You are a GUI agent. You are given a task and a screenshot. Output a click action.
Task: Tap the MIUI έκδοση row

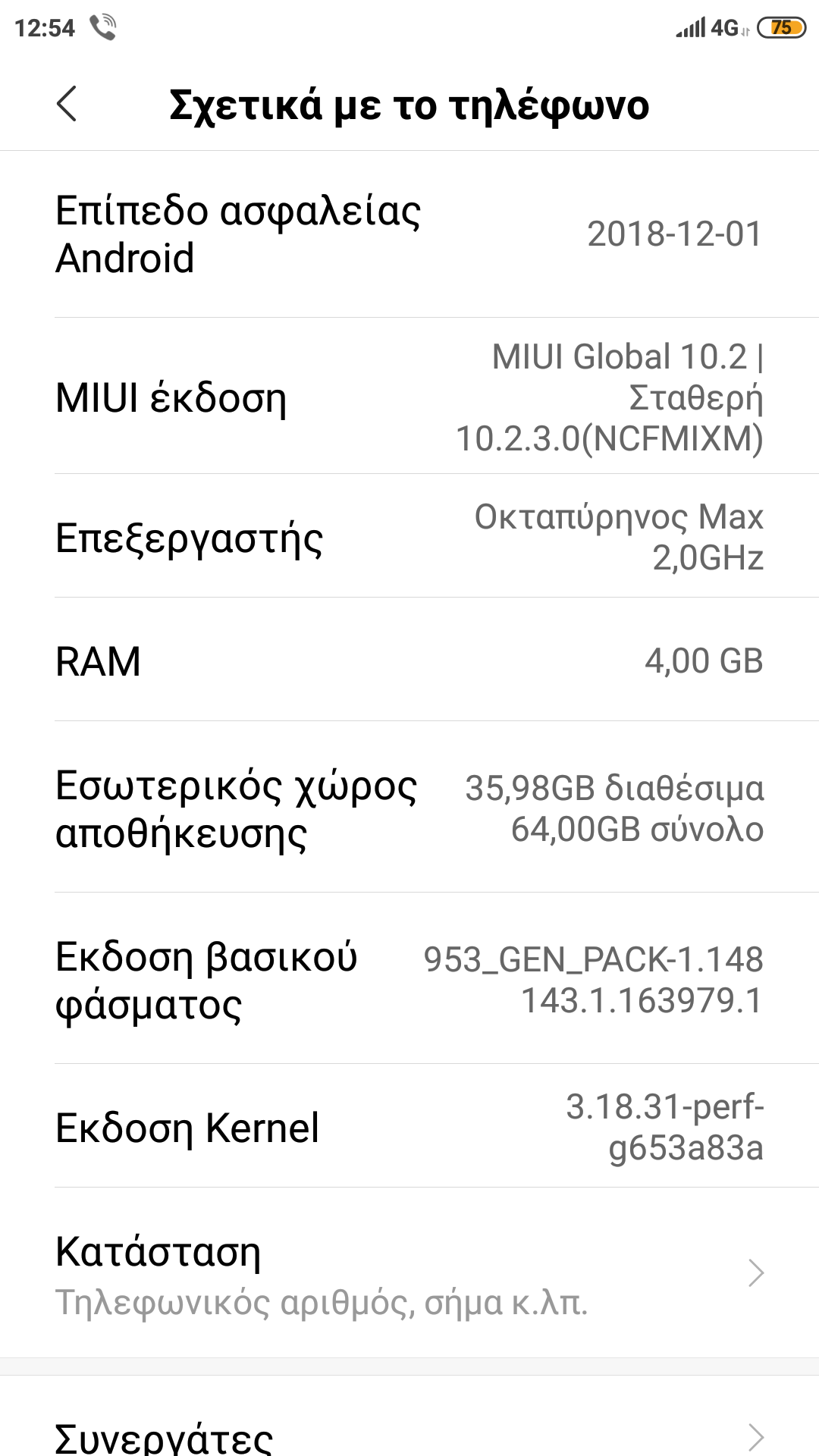(x=409, y=397)
